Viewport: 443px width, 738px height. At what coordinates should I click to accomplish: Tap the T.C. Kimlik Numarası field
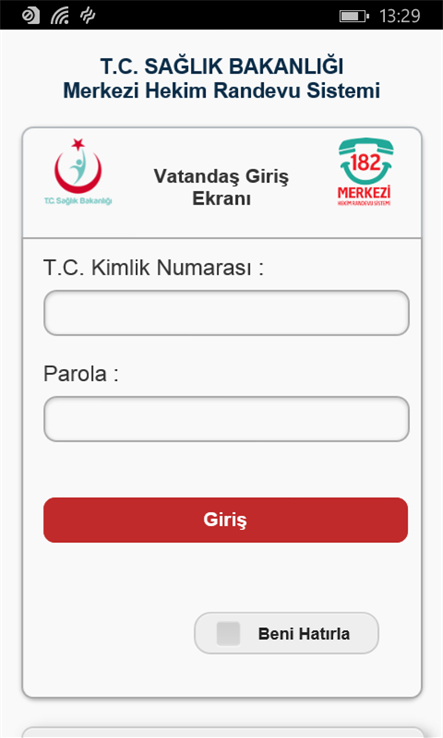[226, 313]
